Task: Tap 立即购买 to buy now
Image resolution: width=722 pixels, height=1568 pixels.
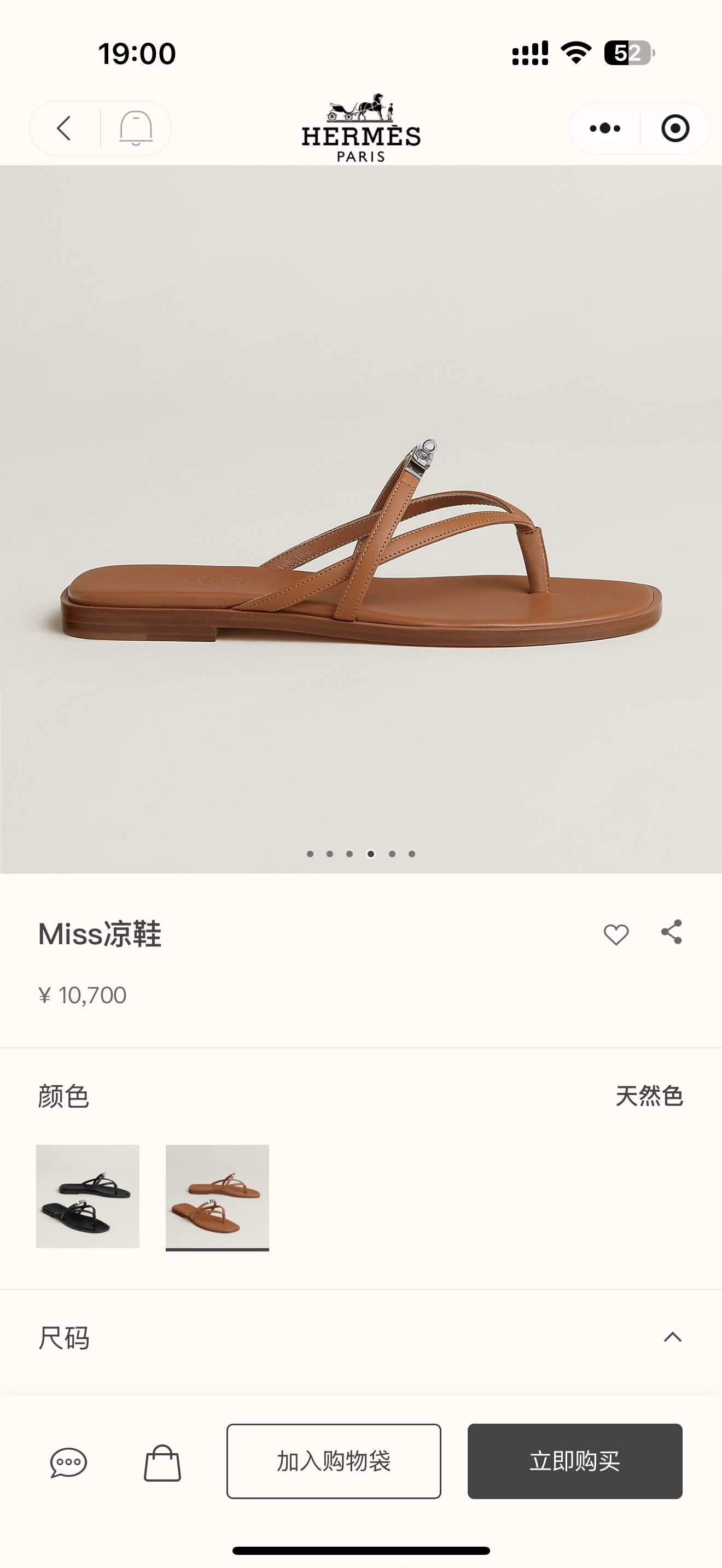Action: click(x=575, y=1461)
